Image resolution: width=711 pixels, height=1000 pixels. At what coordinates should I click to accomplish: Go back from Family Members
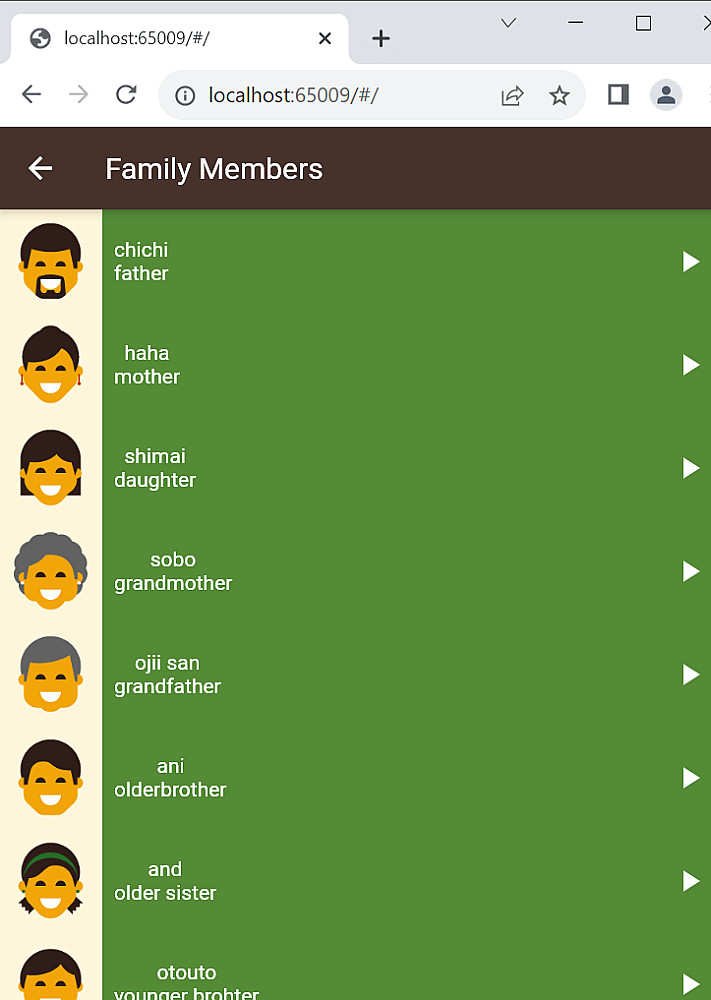[40, 169]
